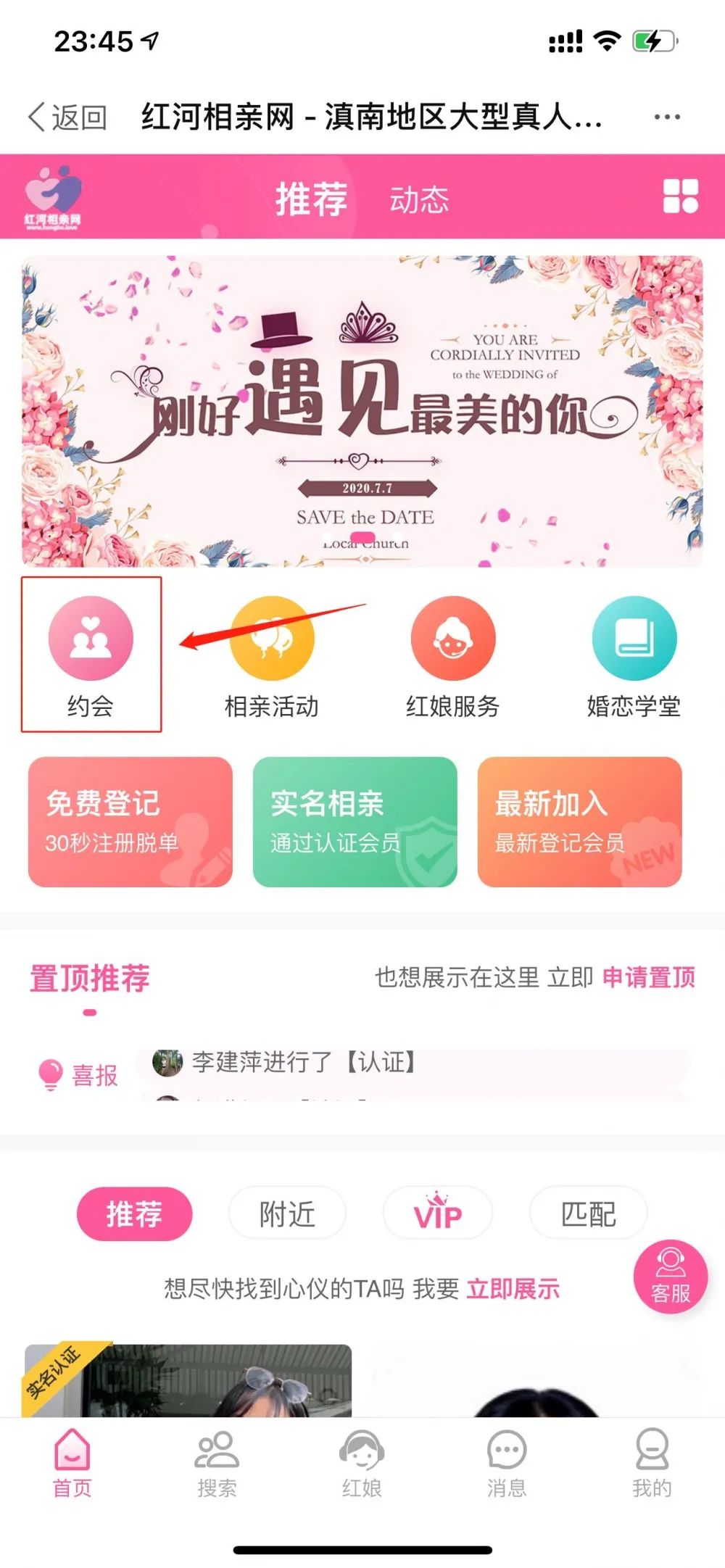
Task: Select the 匹配 match filter chip
Action: pos(588,1214)
